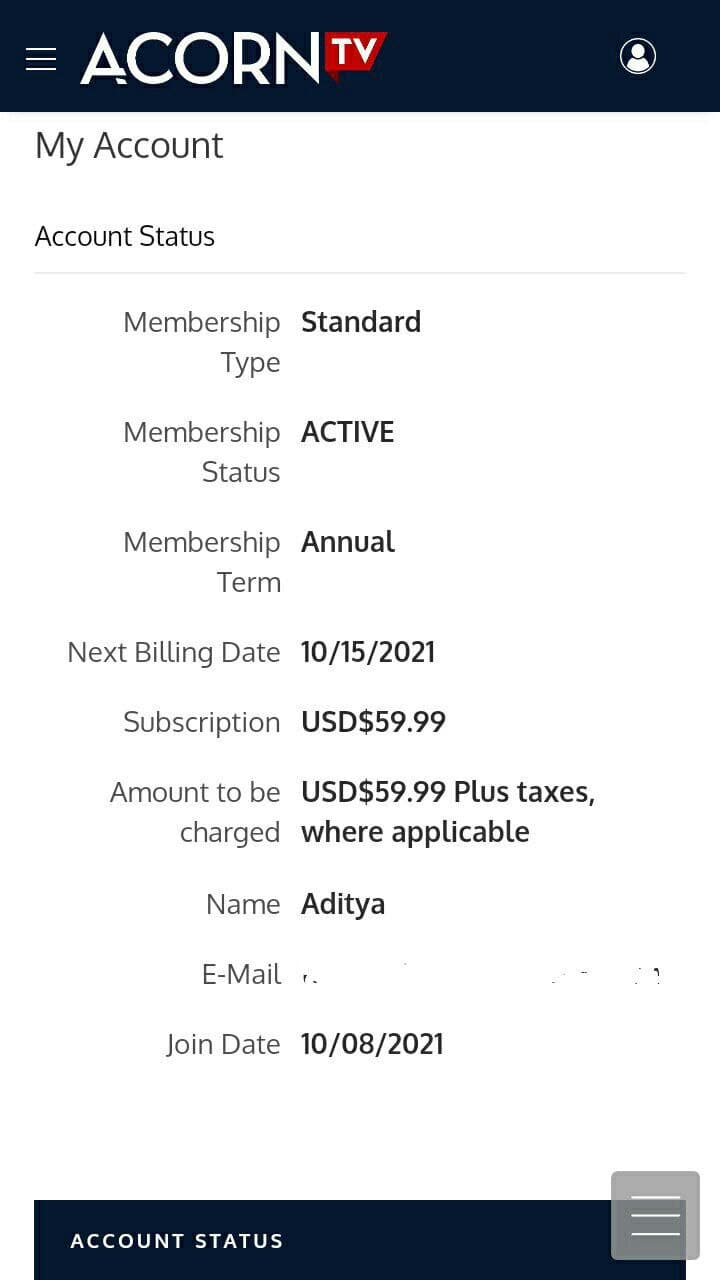Screen dimensions: 720x1280
Task: Select the Account Status section tab
Action: click(x=177, y=1241)
